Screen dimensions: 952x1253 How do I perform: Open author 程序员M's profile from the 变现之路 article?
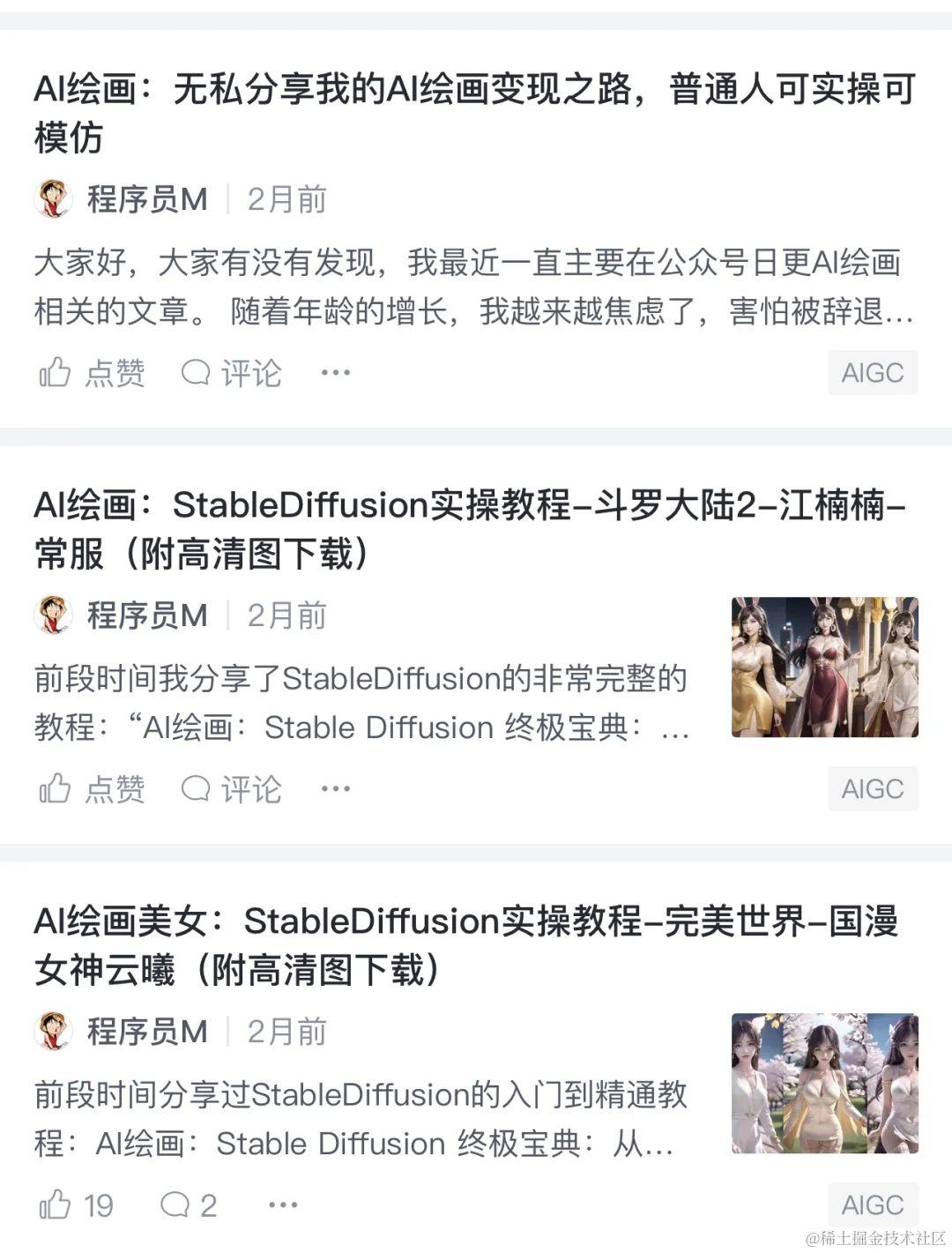tap(145, 199)
